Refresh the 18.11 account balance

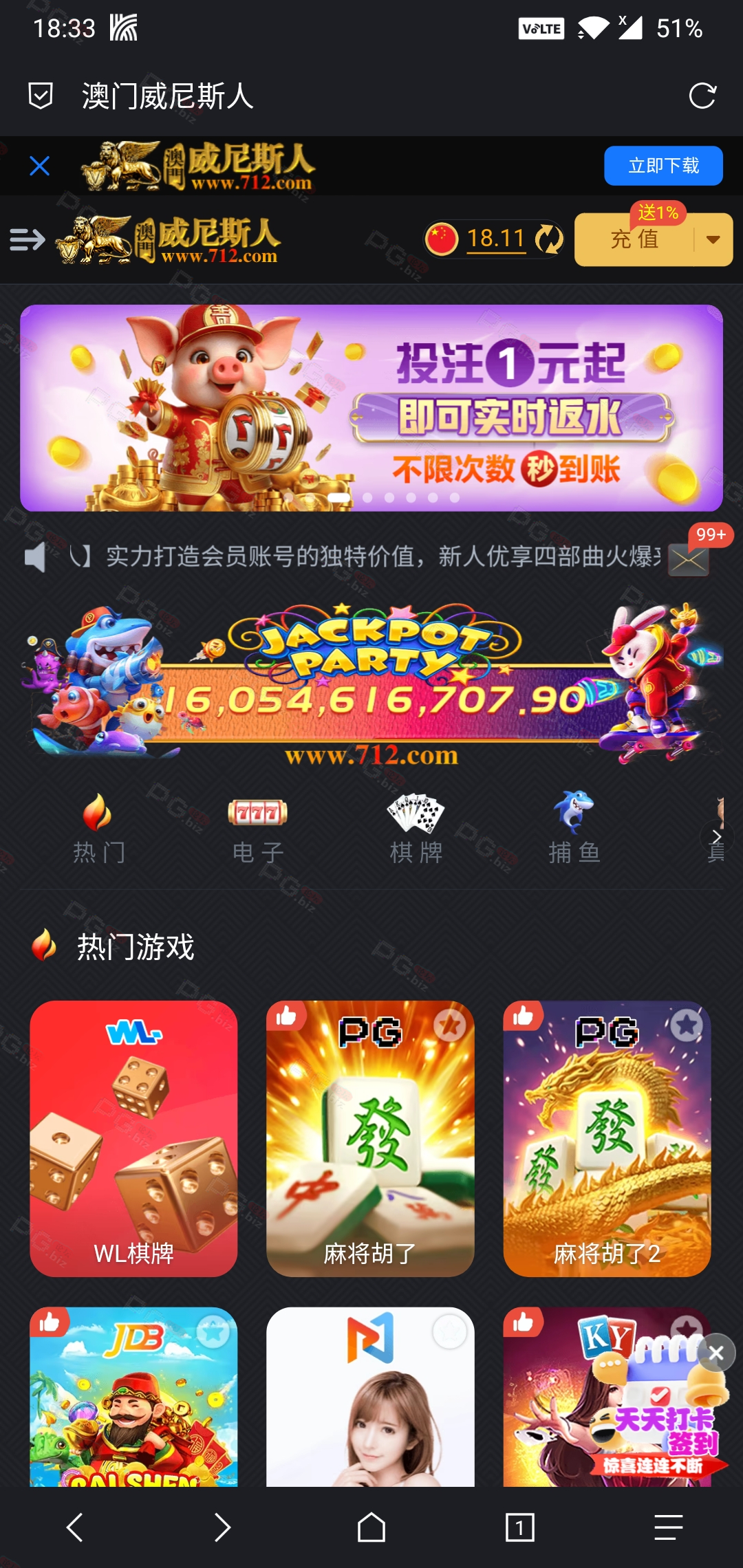click(x=549, y=239)
